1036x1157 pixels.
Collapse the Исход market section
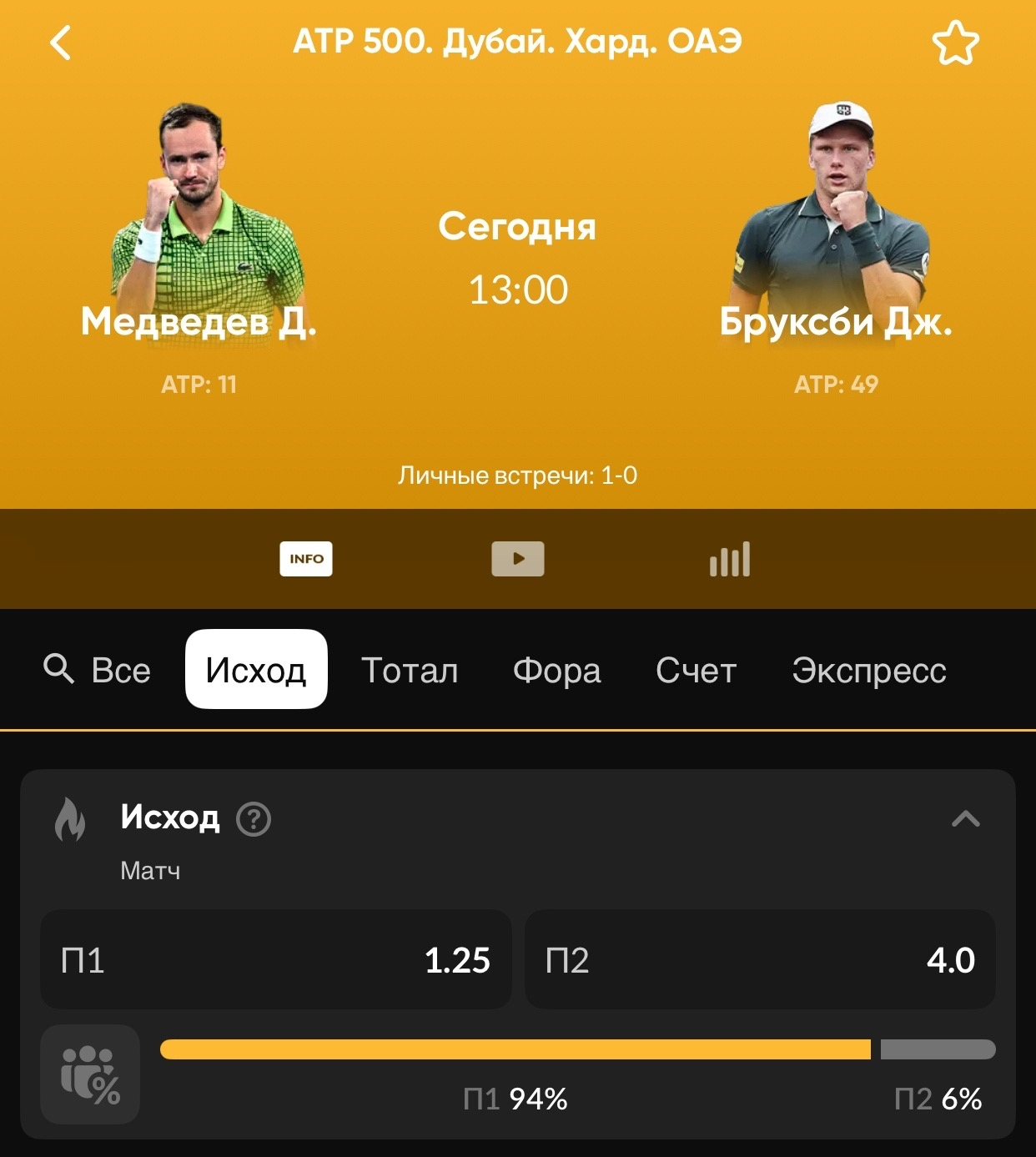click(x=965, y=819)
